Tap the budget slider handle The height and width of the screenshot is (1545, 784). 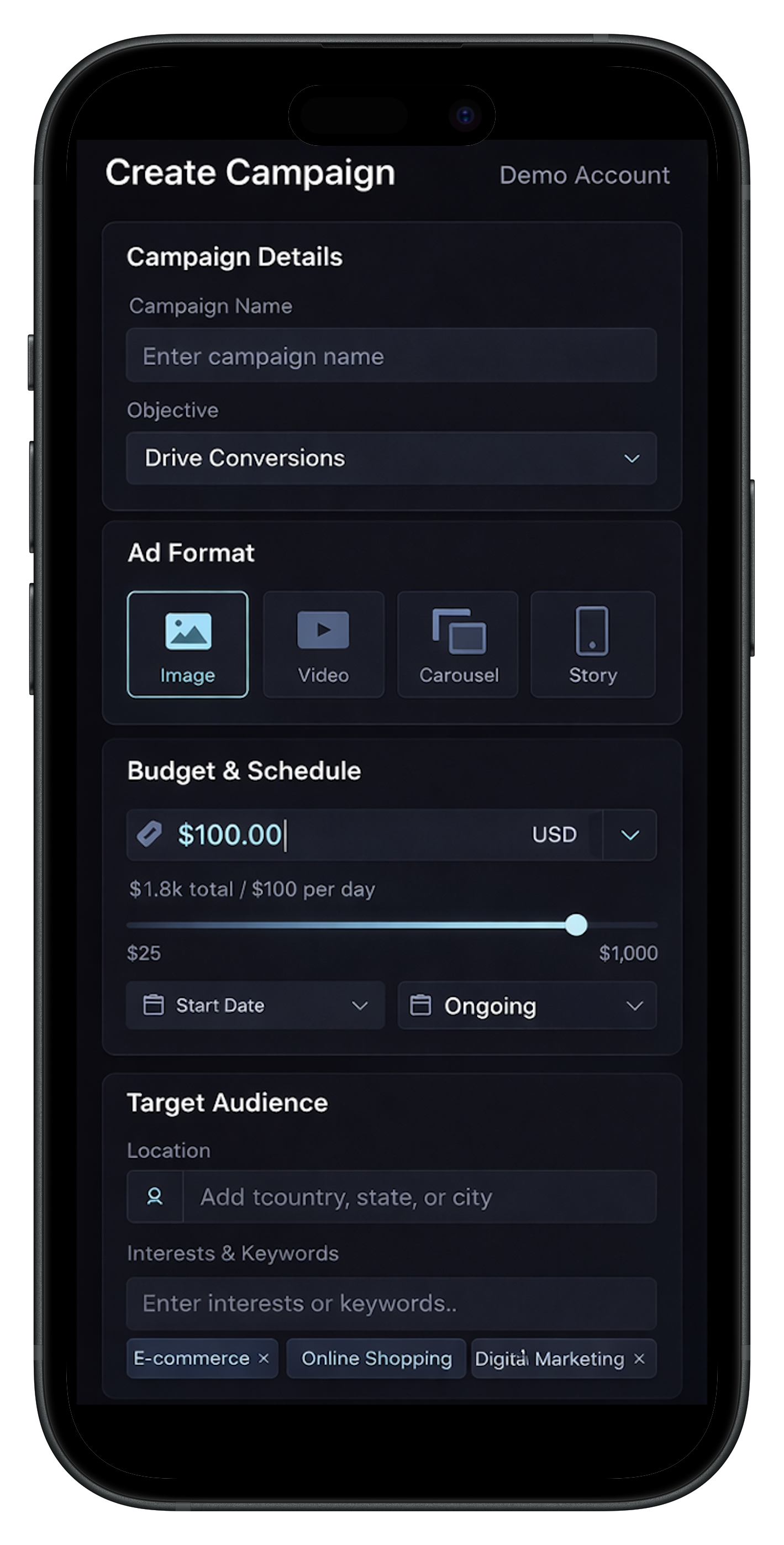(576, 925)
